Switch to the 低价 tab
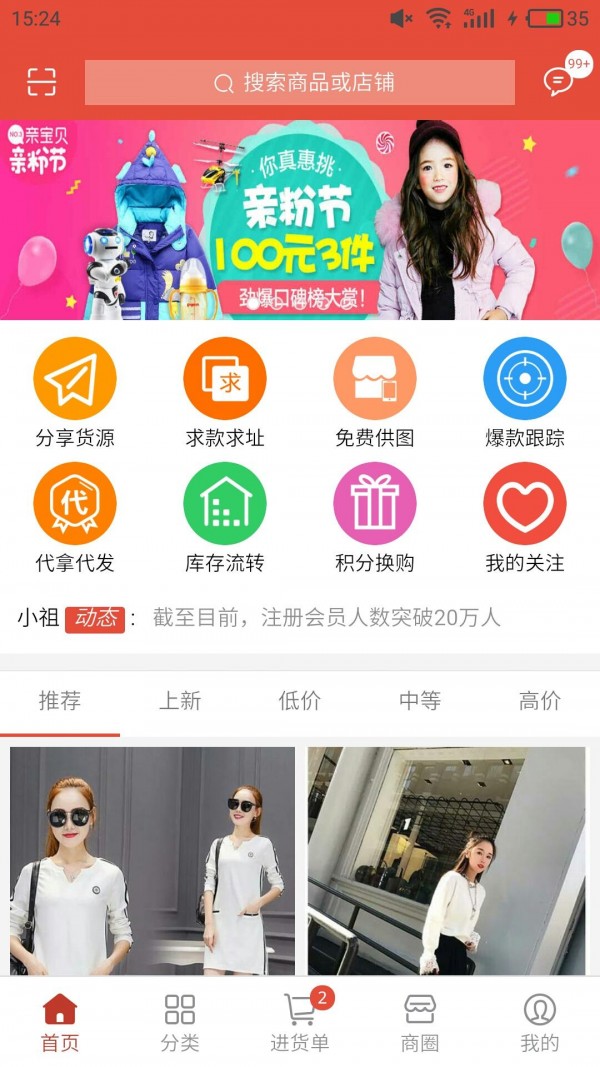Image resolution: width=600 pixels, height=1067 pixels. click(300, 701)
